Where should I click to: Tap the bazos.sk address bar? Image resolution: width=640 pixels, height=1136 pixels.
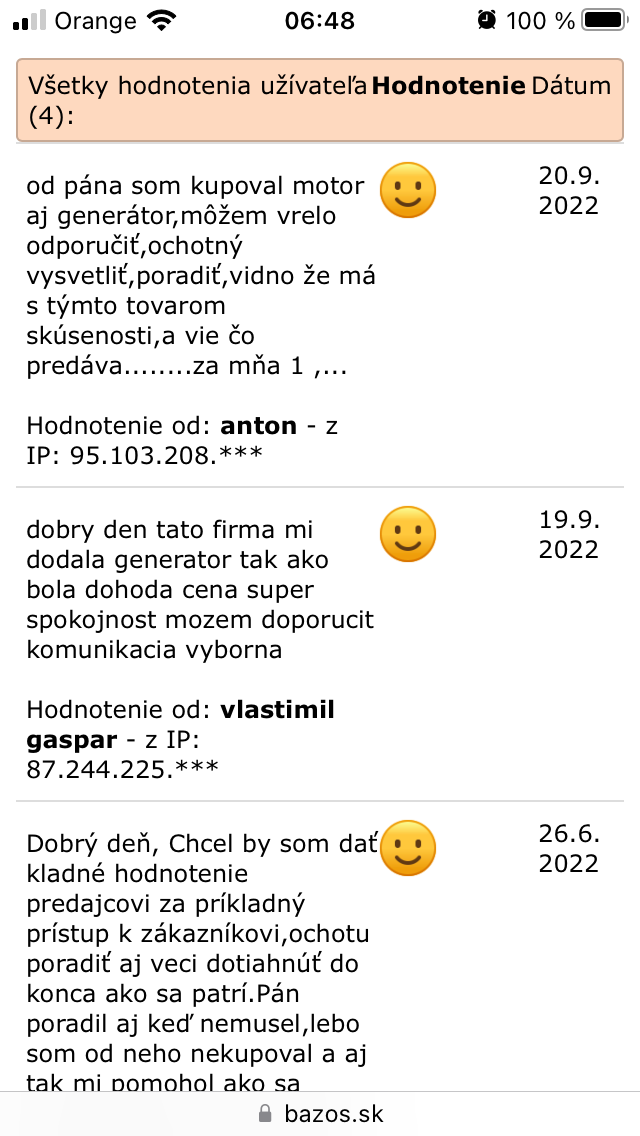pyautogui.click(x=320, y=1113)
